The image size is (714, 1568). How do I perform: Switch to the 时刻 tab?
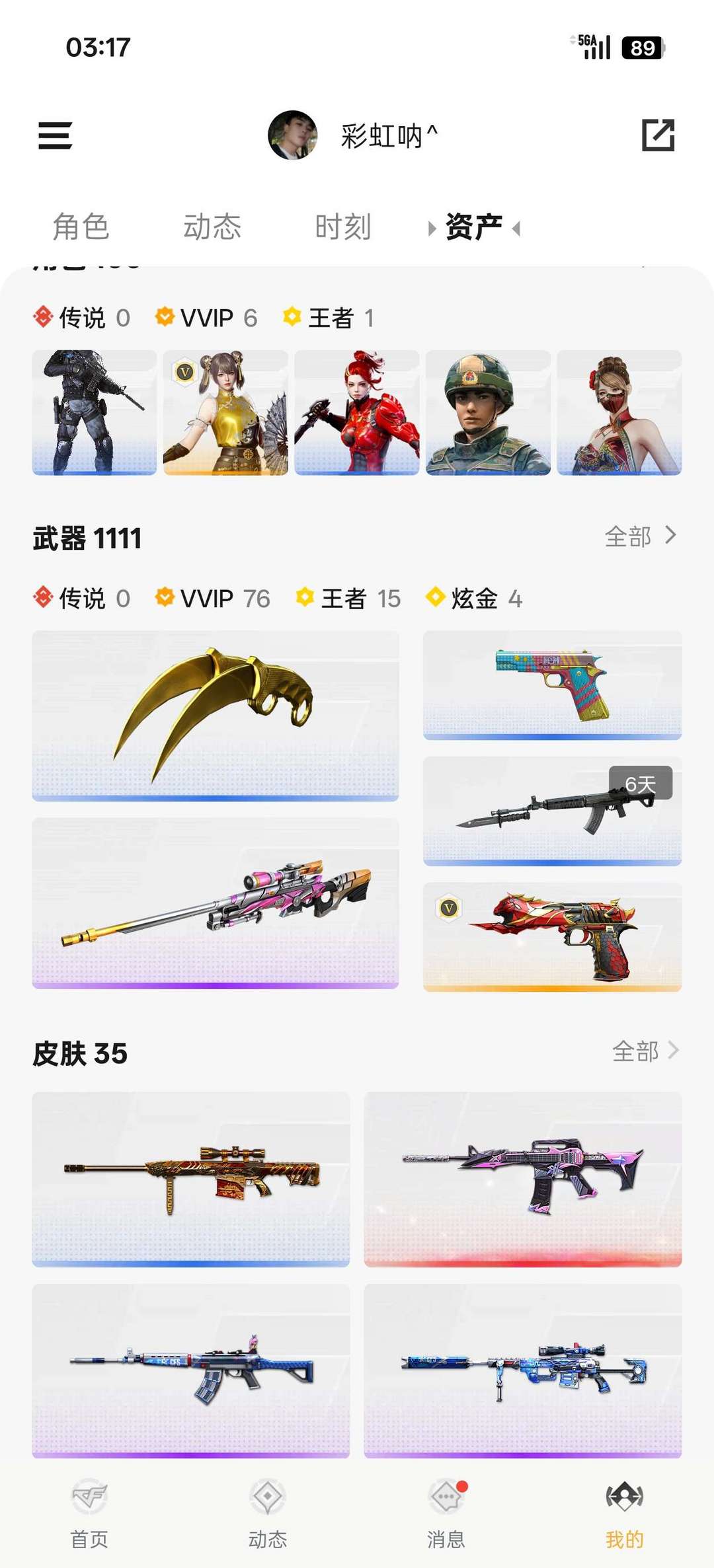tap(342, 227)
